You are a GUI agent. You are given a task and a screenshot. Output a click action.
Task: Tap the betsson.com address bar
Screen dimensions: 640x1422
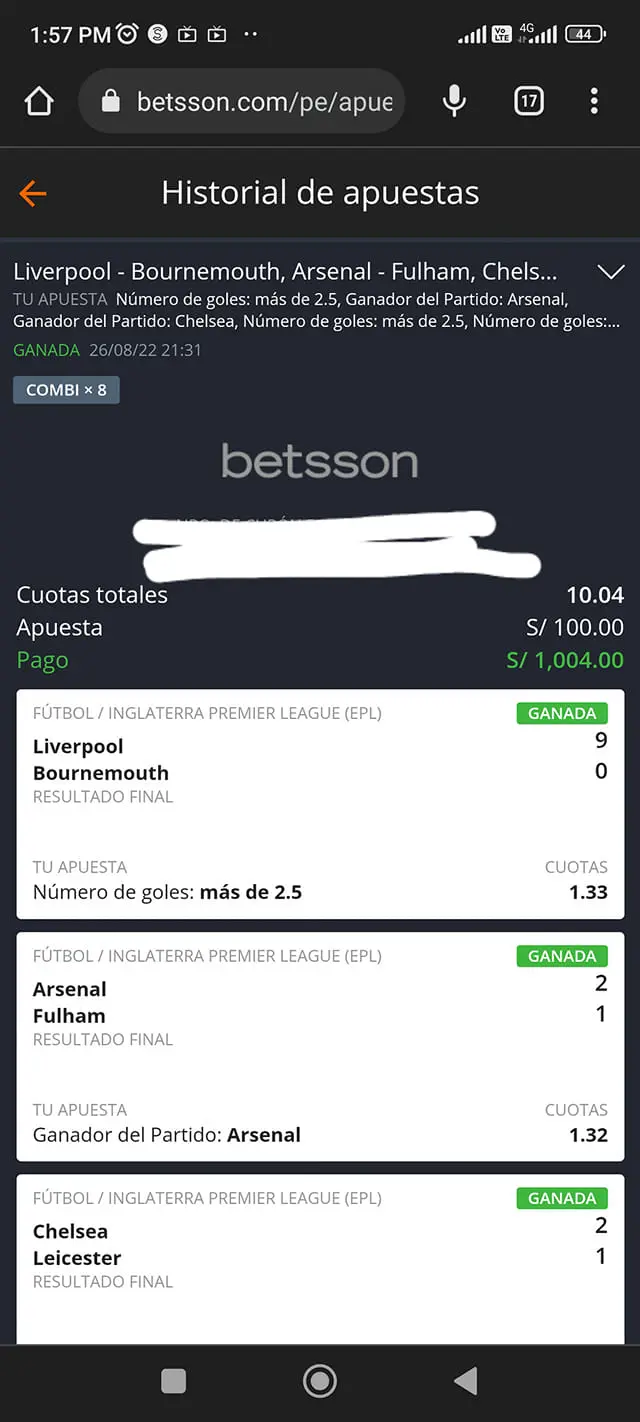tap(264, 101)
